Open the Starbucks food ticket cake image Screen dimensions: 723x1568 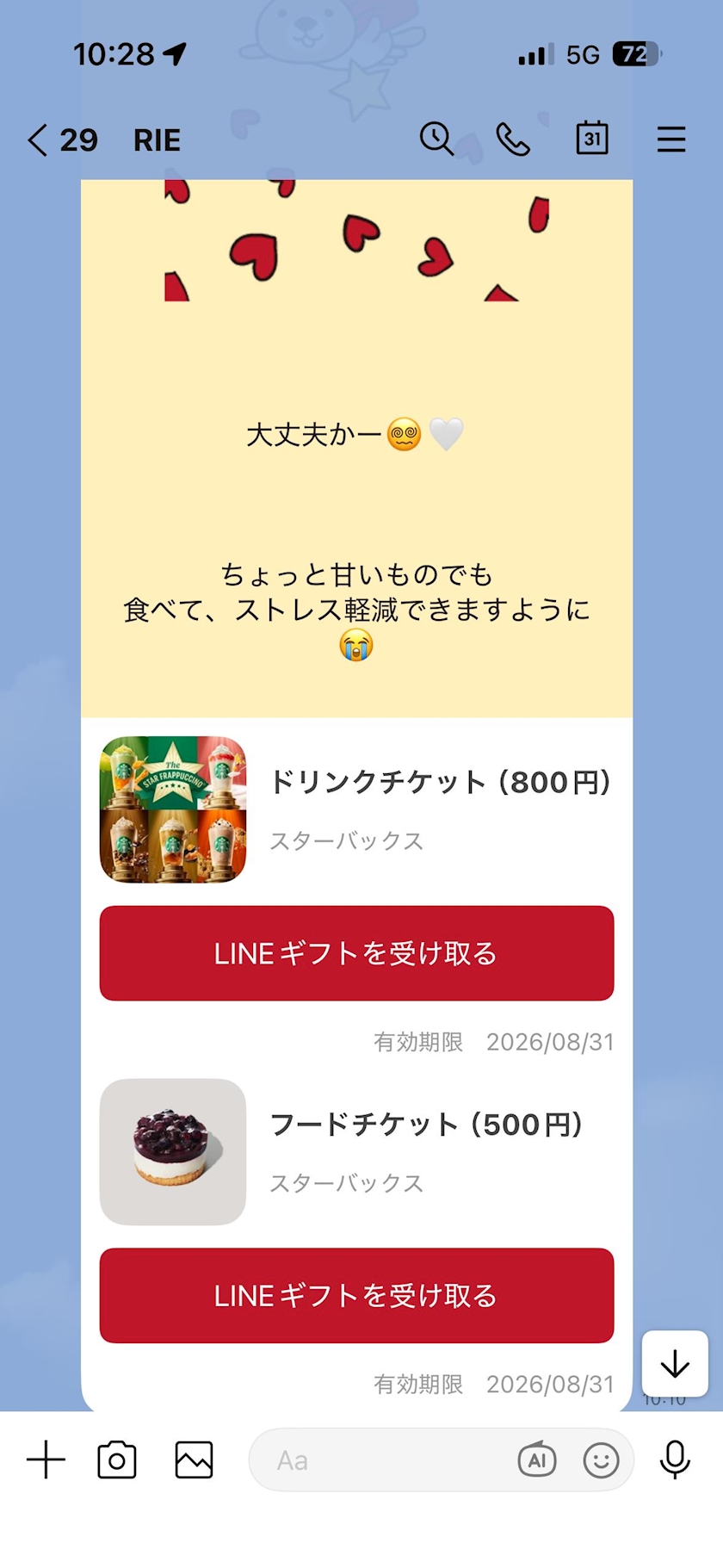point(173,1152)
